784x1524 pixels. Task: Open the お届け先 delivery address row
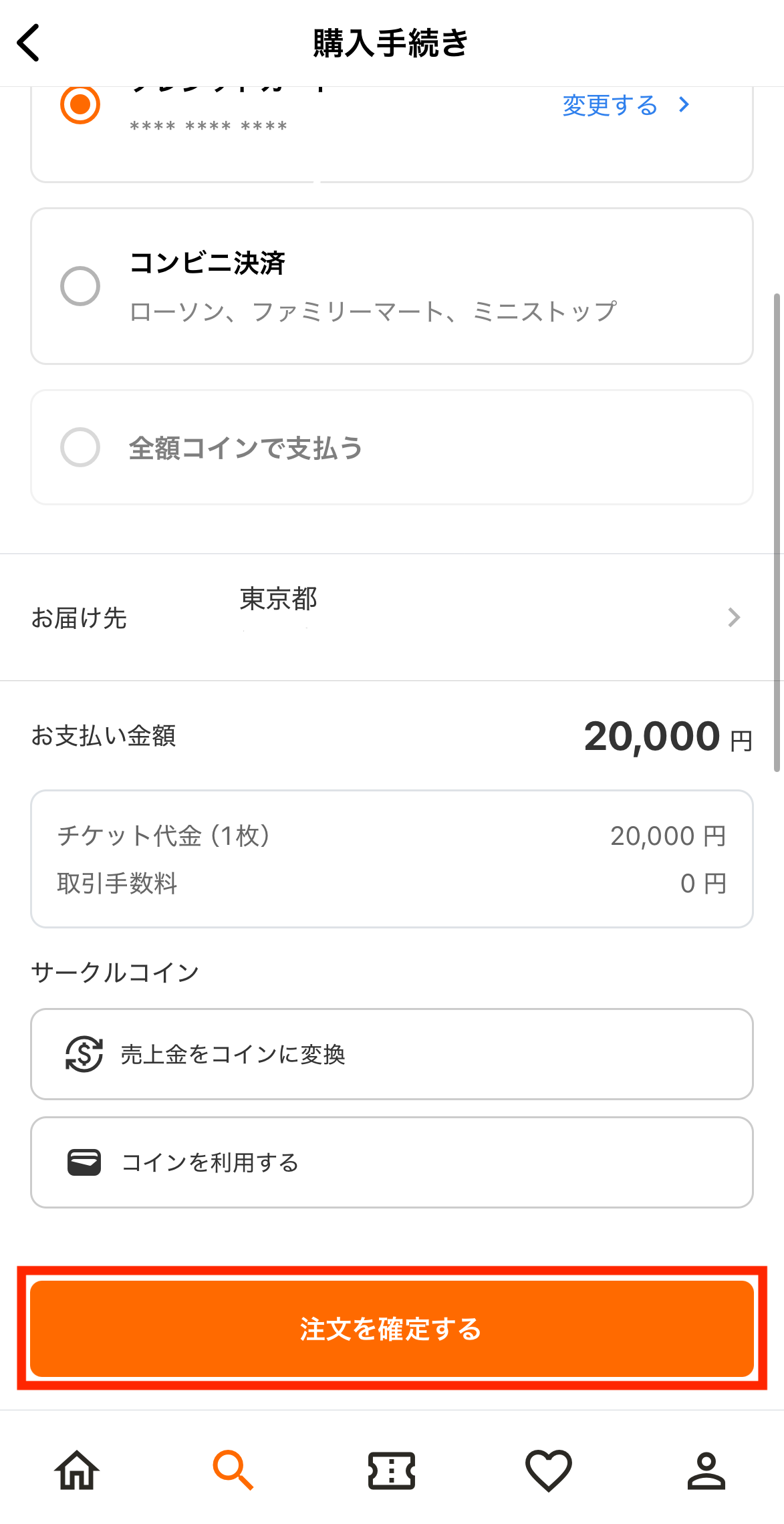[392, 617]
